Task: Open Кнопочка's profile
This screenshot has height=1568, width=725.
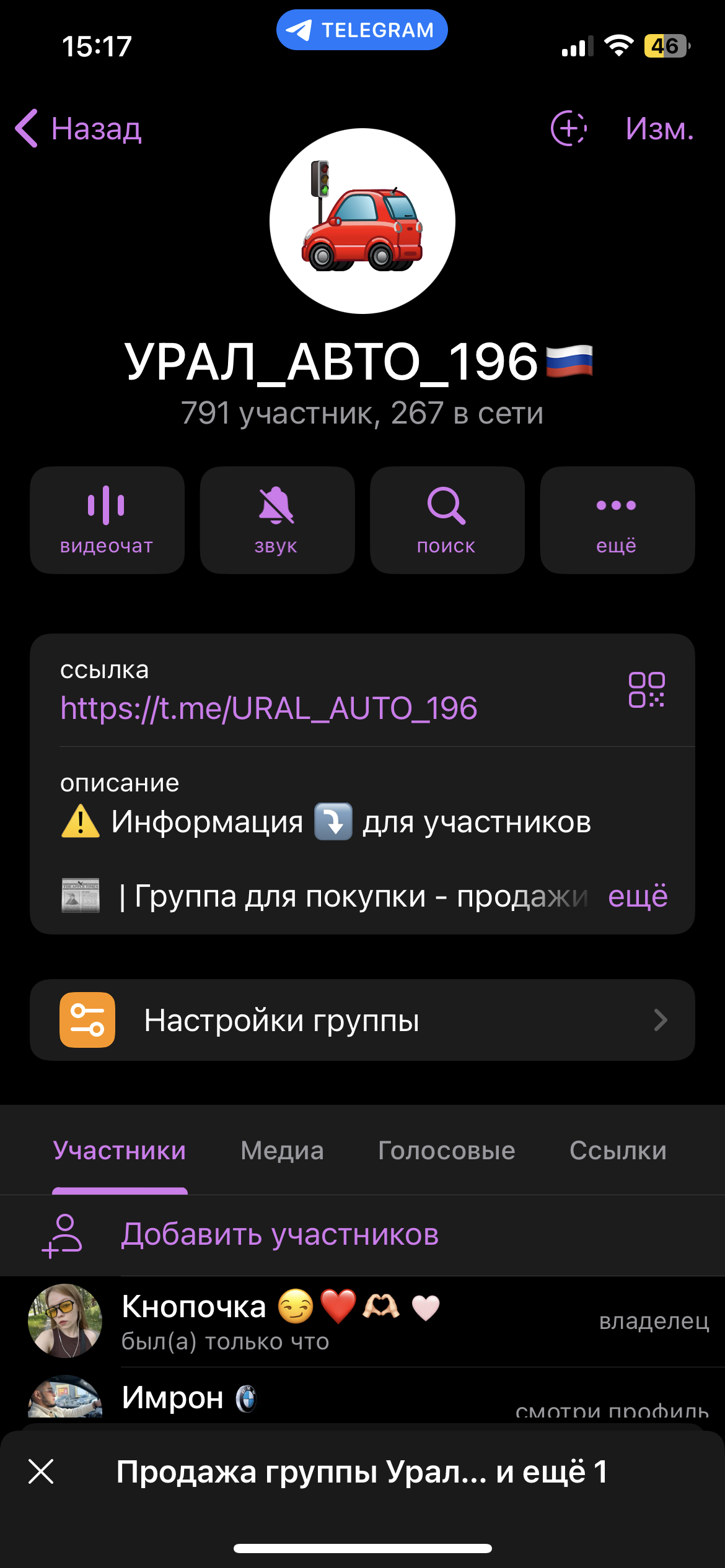Action: pyautogui.click(x=362, y=1322)
